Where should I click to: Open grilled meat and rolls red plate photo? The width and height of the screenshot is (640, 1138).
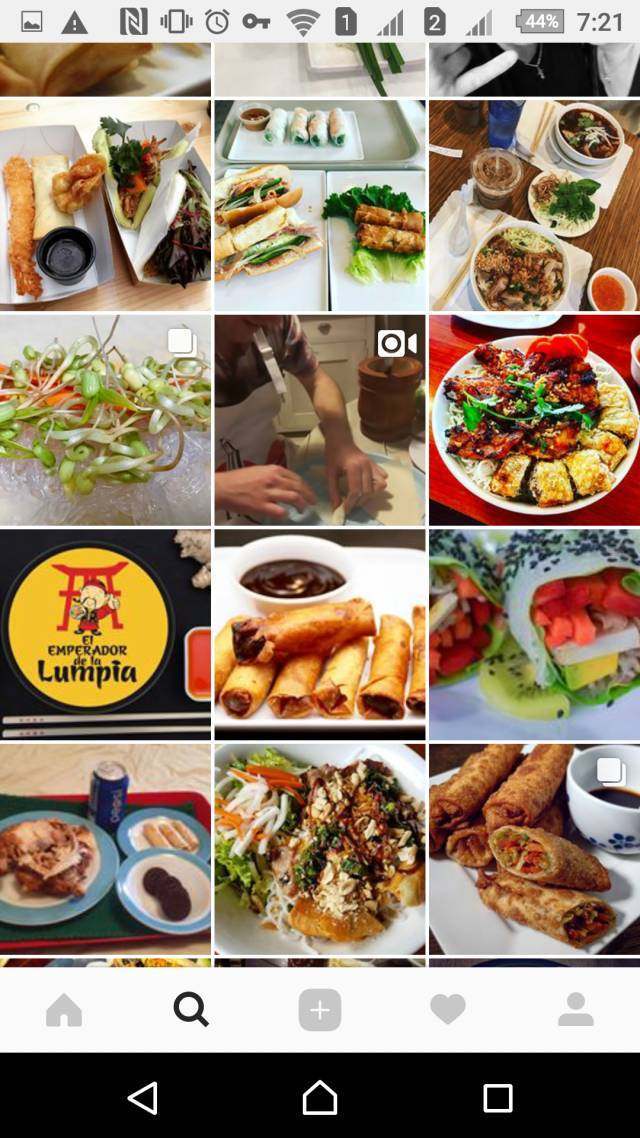[x=534, y=420]
